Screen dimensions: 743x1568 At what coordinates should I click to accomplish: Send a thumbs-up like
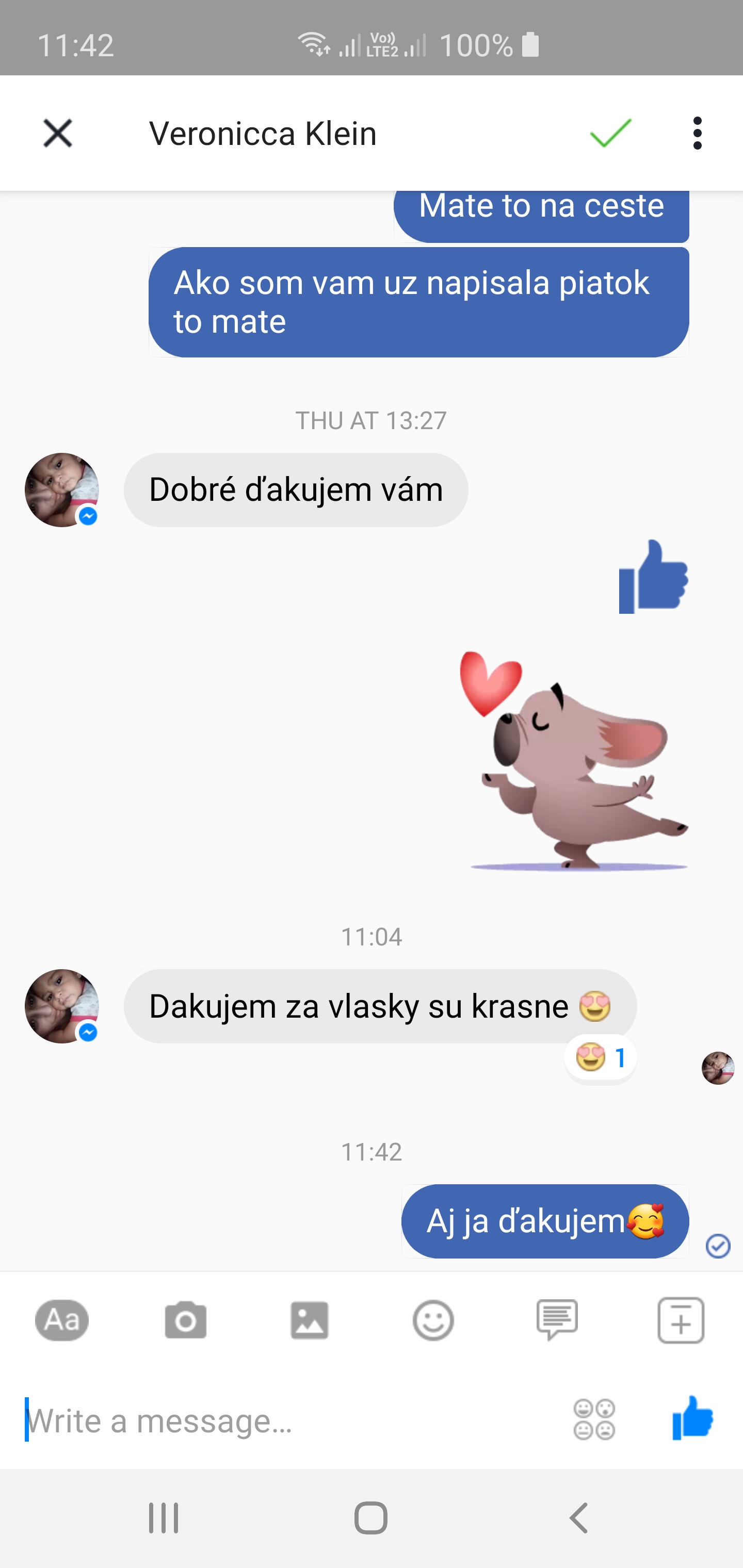[x=692, y=1418]
